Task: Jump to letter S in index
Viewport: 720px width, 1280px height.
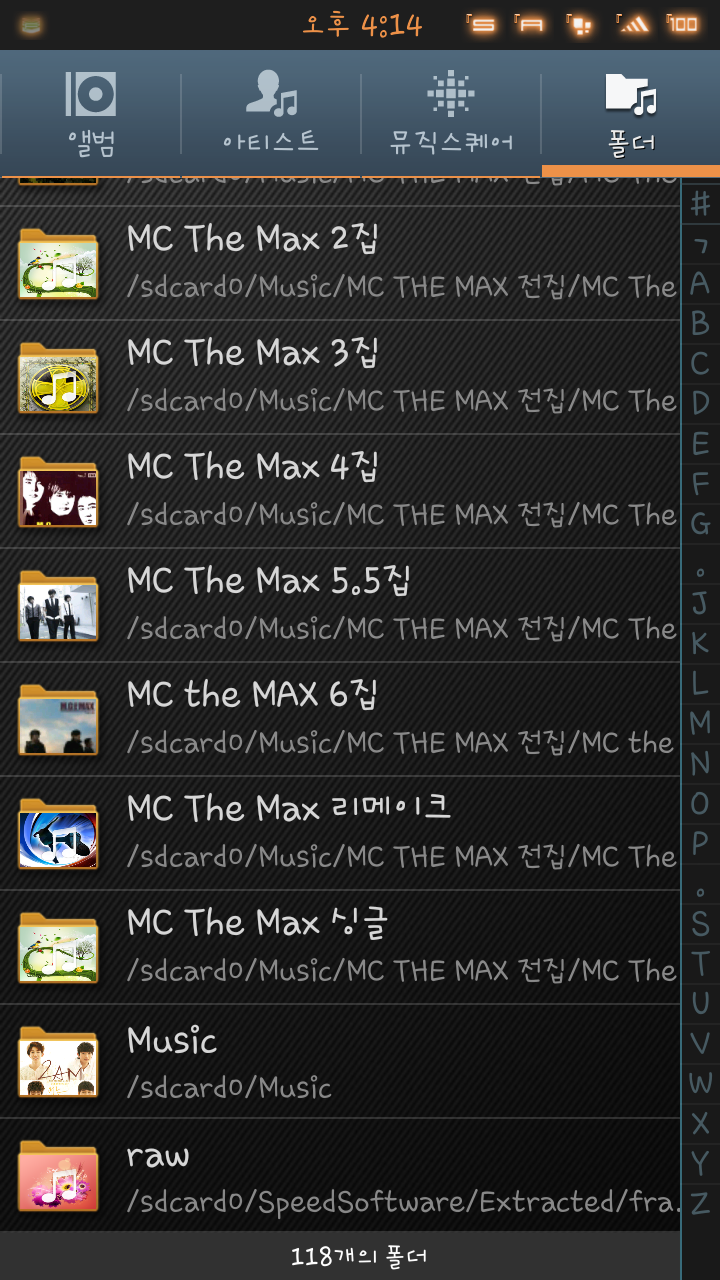Action: pos(700,924)
